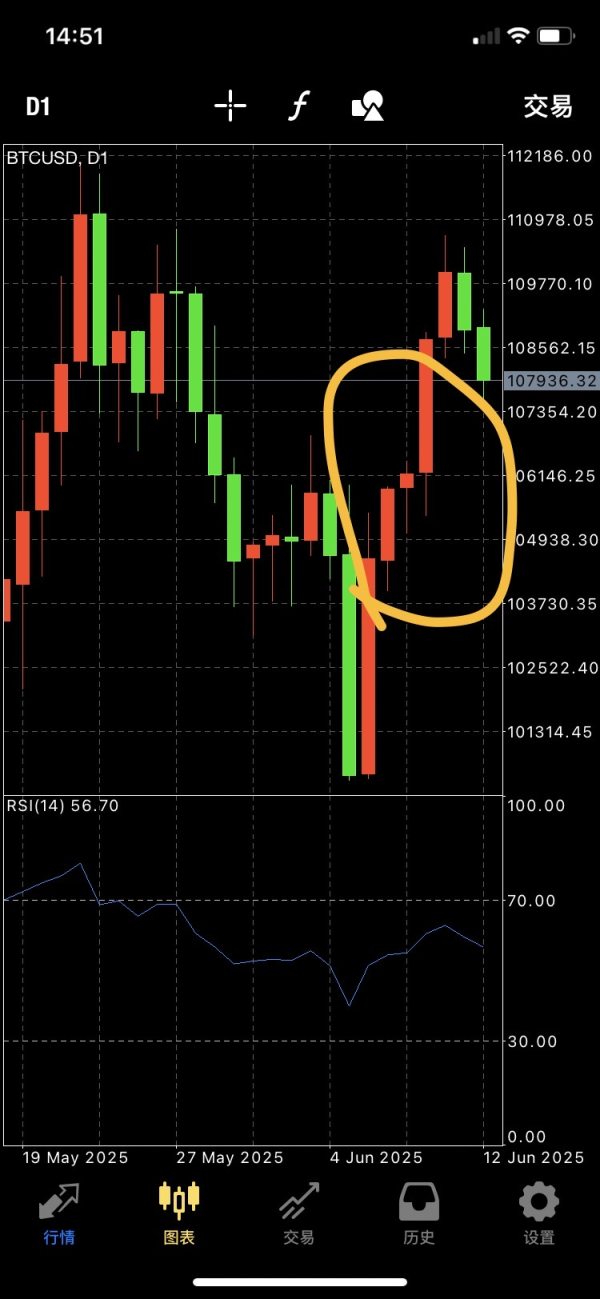Open the 设置 settings tab
The height and width of the screenshot is (1299, 600).
pyautogui.click(x=539, y=1213)
